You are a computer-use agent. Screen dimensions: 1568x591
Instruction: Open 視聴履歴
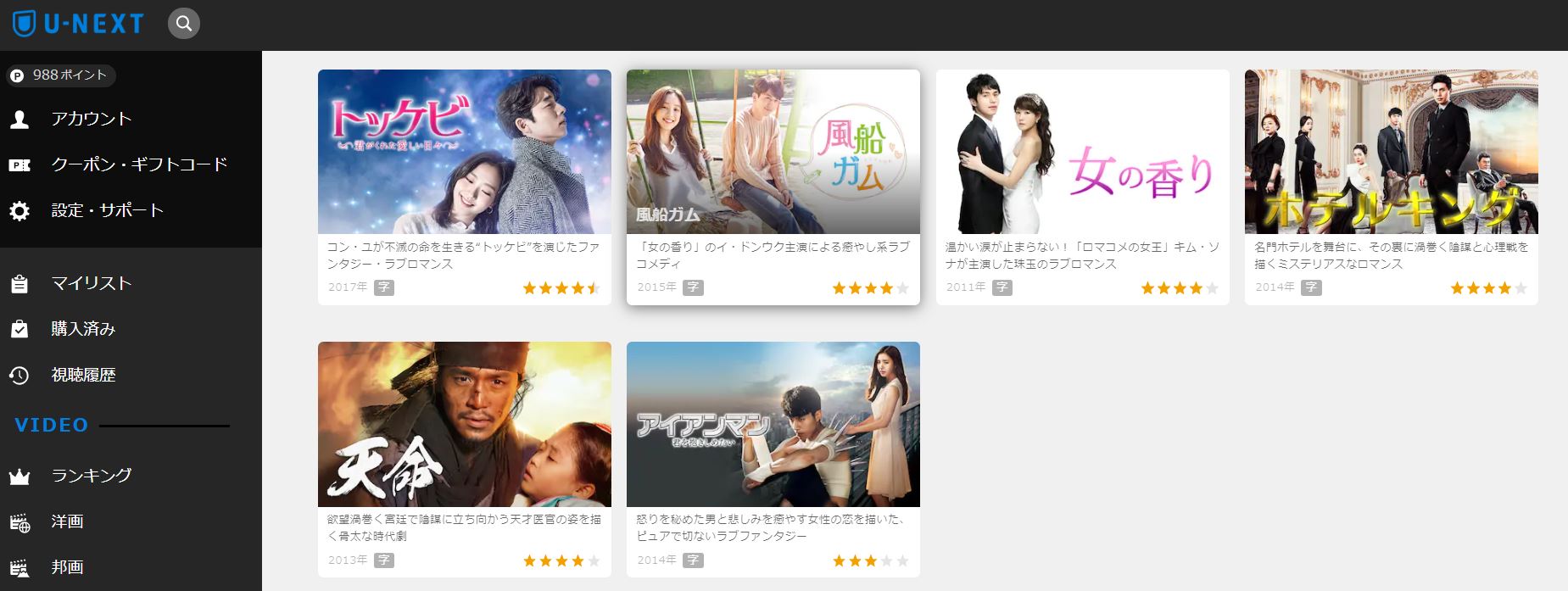tap(83, 375)
